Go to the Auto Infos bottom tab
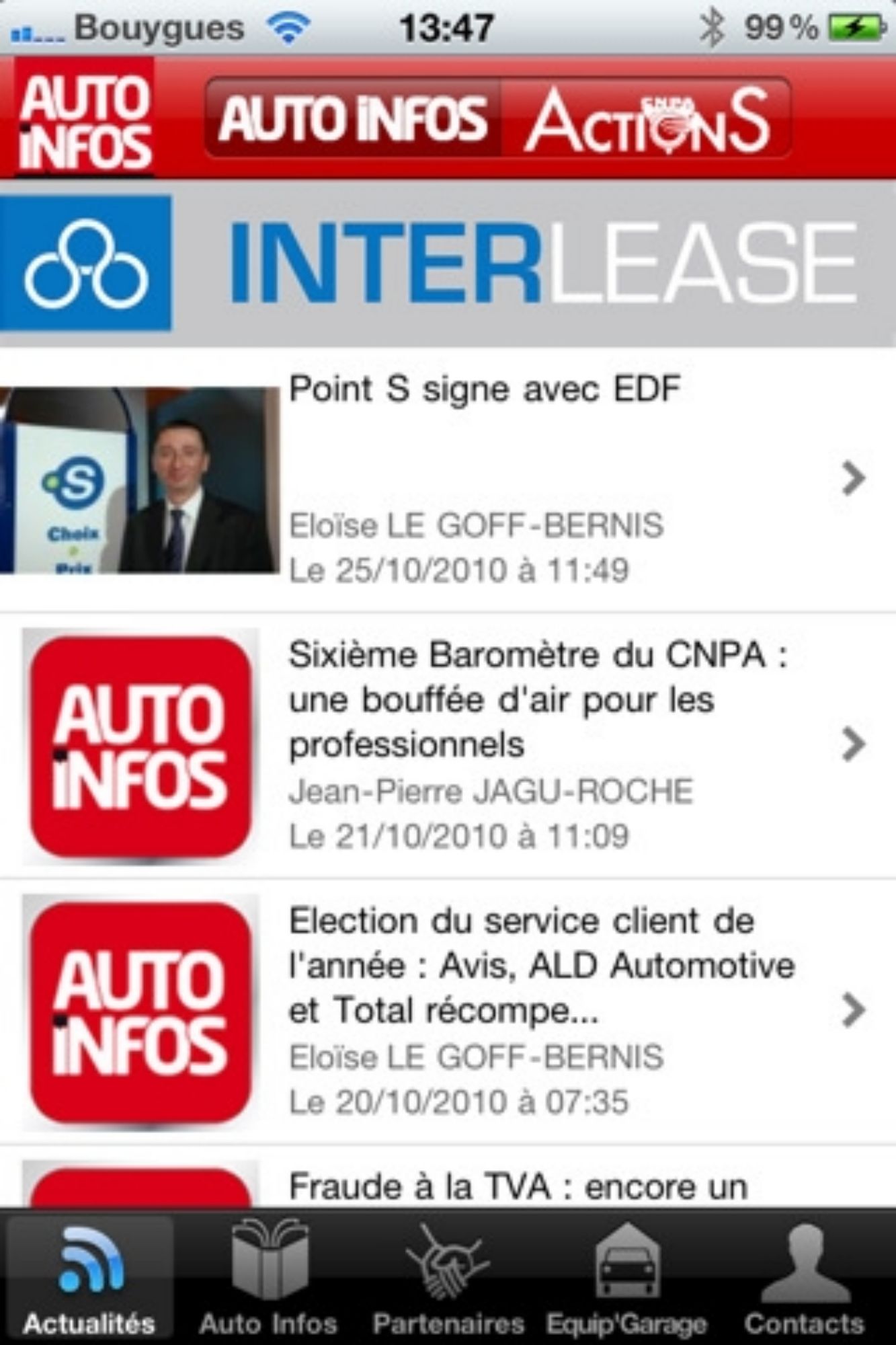The height and width of the screenshot is (1345, 896). 268,1278
